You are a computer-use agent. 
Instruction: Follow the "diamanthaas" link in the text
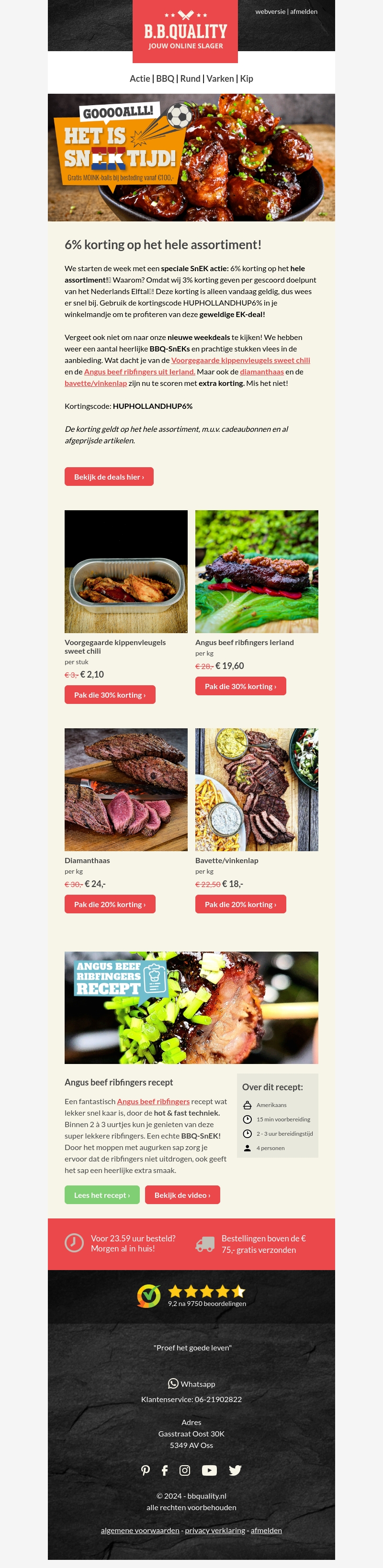click(x=261, y=372)
